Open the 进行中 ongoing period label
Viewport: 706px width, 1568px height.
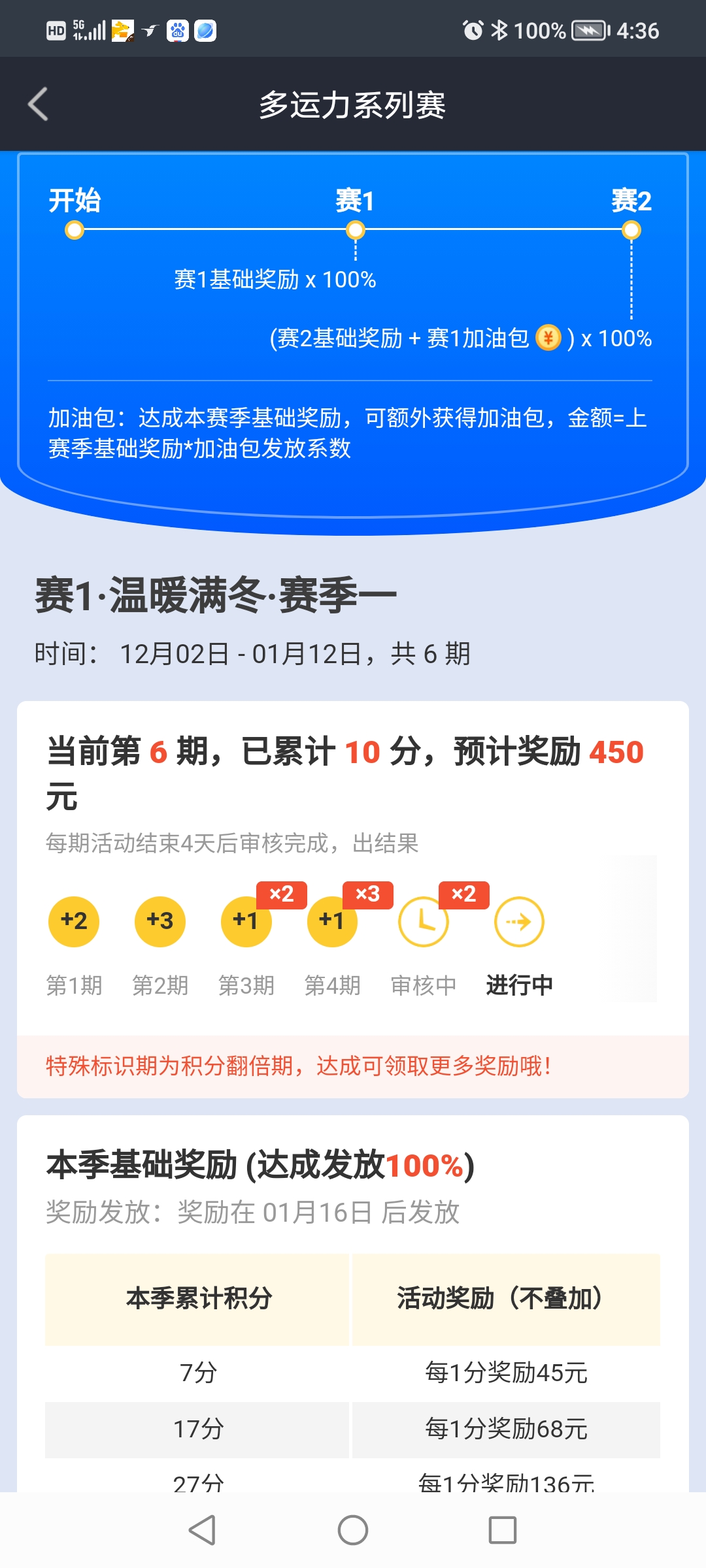518,982
